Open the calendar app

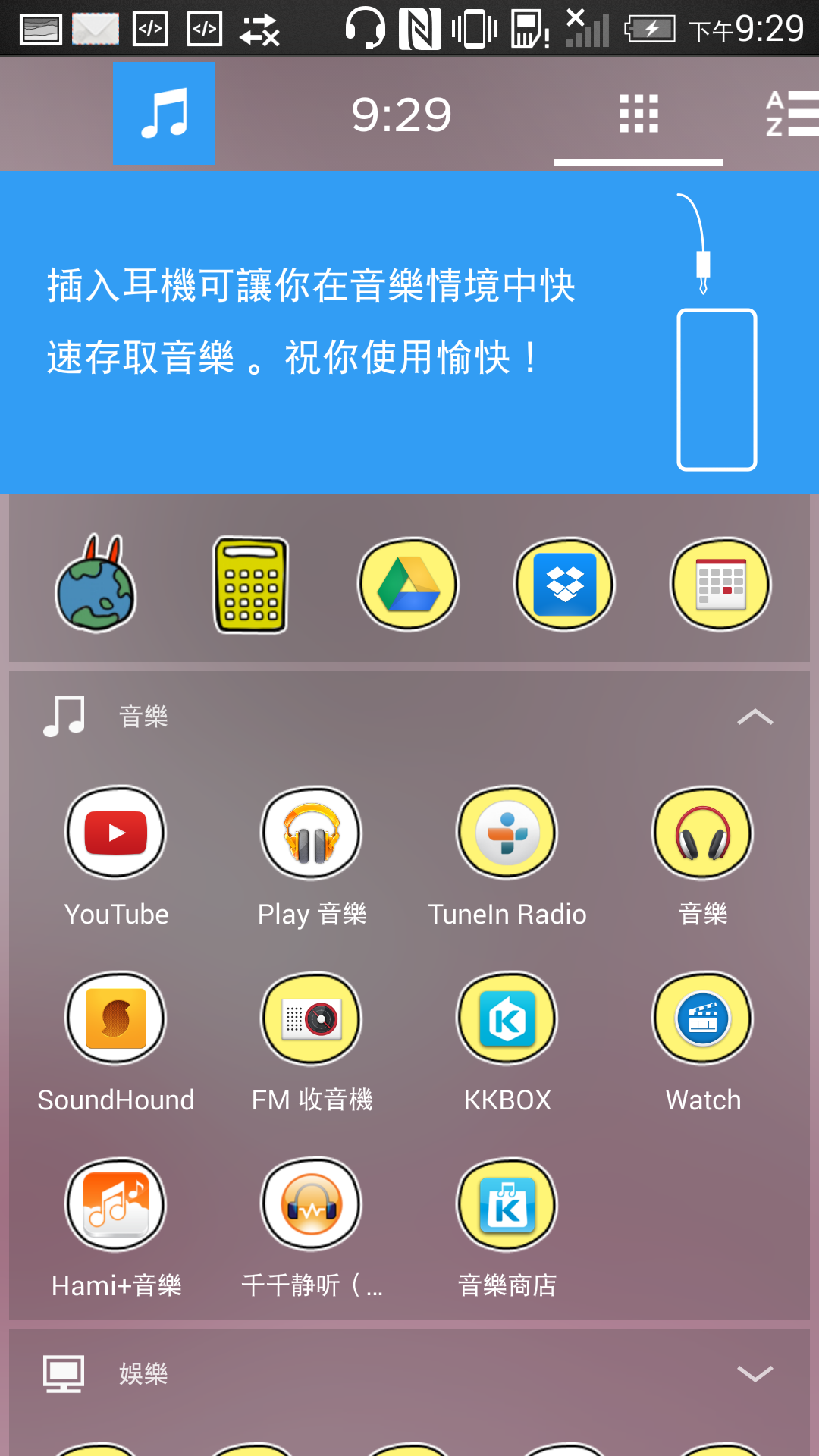point(721,584)
